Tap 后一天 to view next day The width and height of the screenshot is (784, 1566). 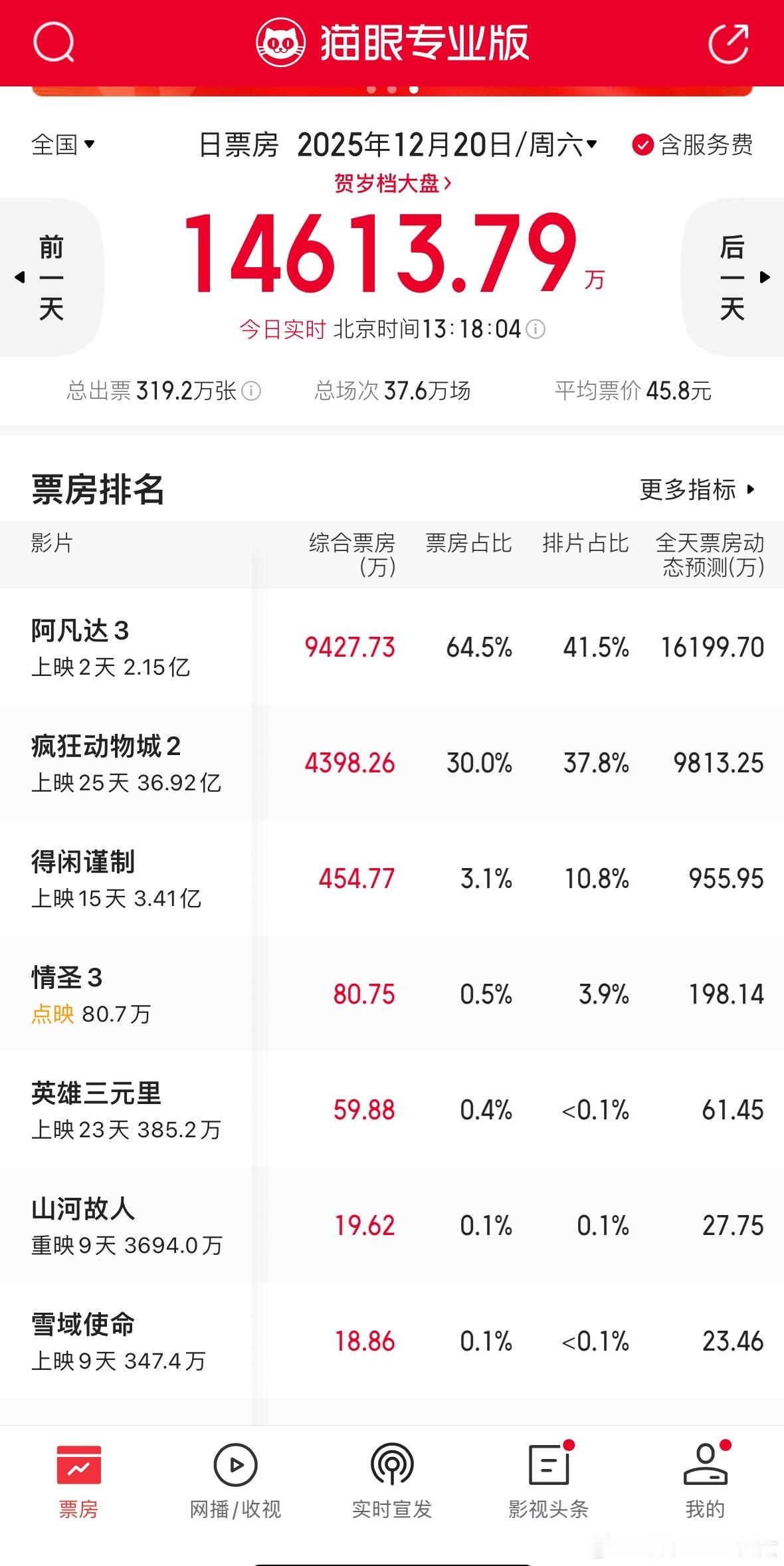coord(732,279)
